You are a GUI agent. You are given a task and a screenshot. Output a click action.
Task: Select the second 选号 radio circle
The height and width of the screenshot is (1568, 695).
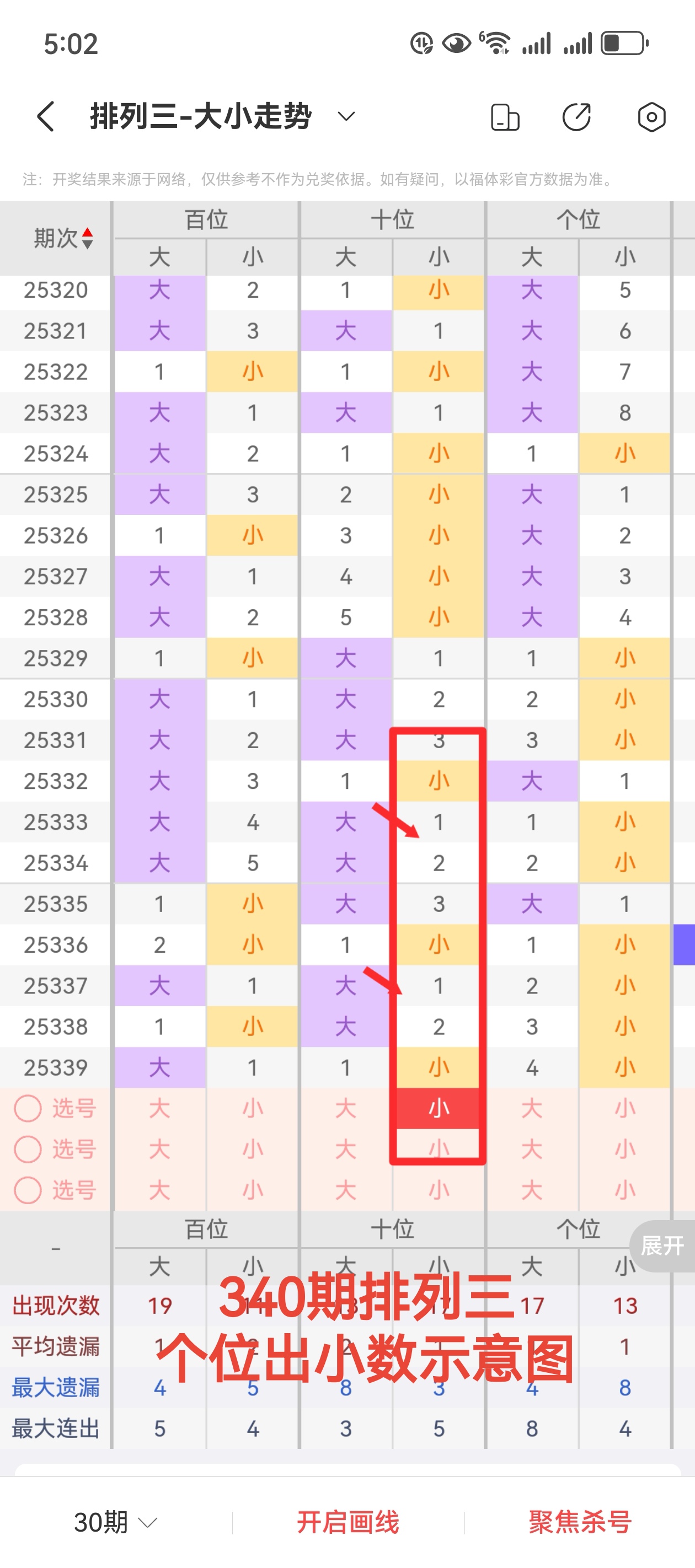(x=28, y=1149)
